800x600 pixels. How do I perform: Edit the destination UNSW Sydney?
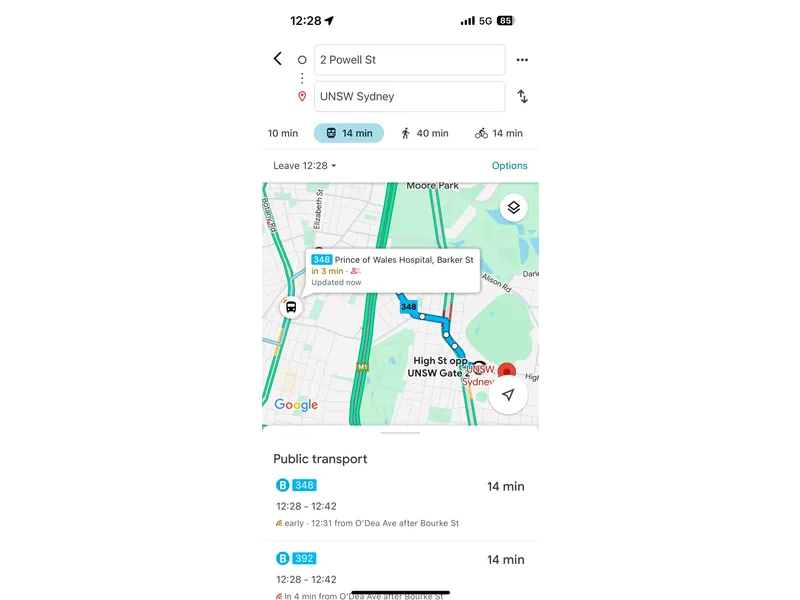409,97
